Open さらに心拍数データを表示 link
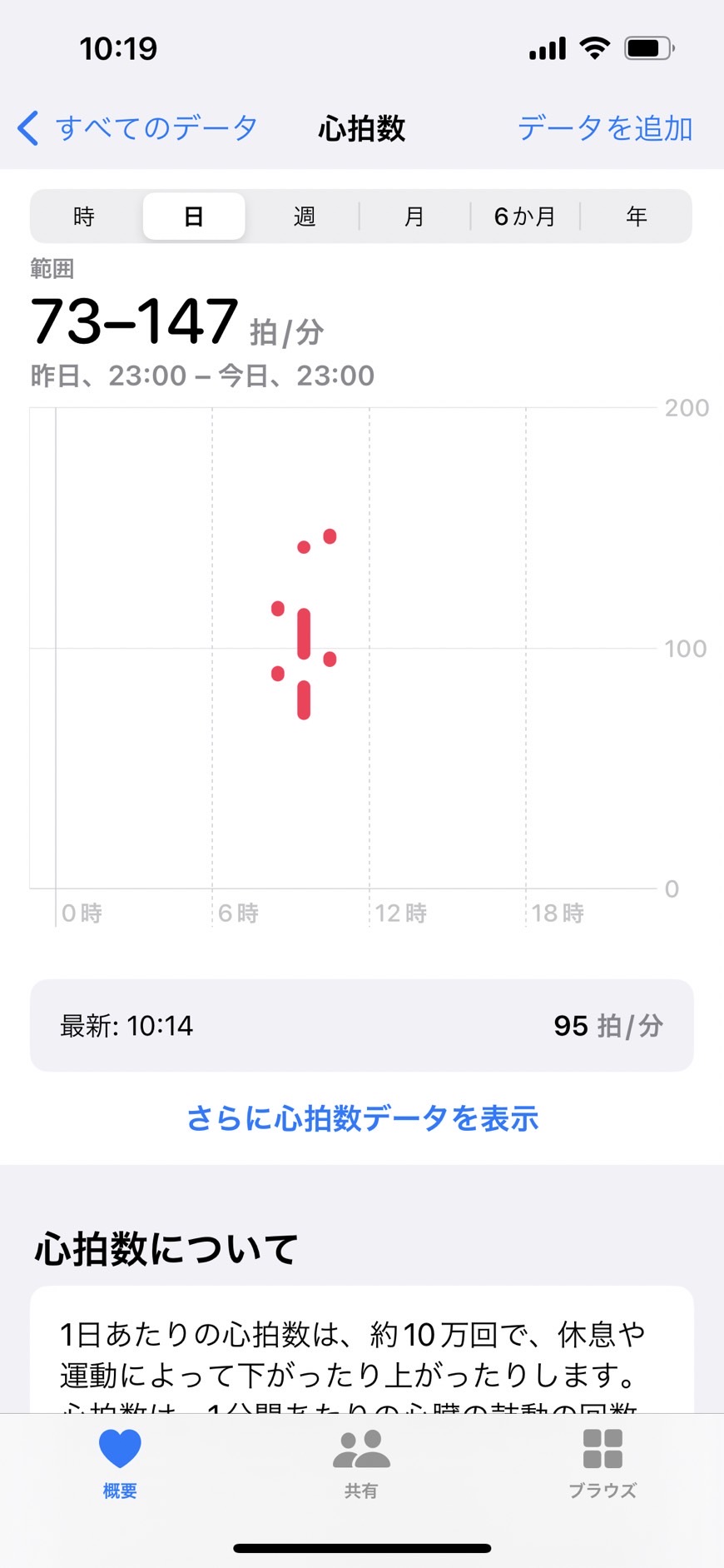The width and height of the screenshot is (724, 1568). click(362, 1118)
